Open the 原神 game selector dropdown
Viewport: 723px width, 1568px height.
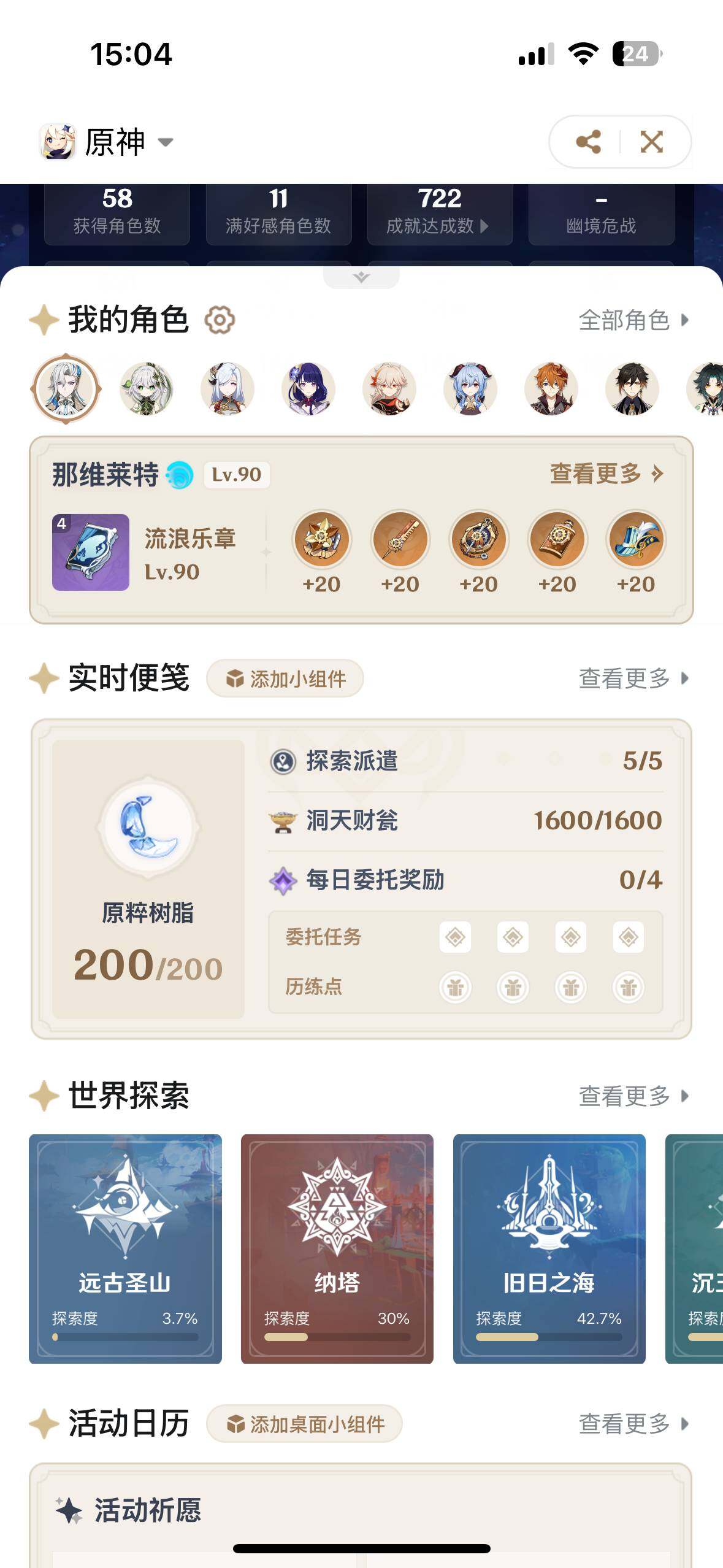coord(164,142)
